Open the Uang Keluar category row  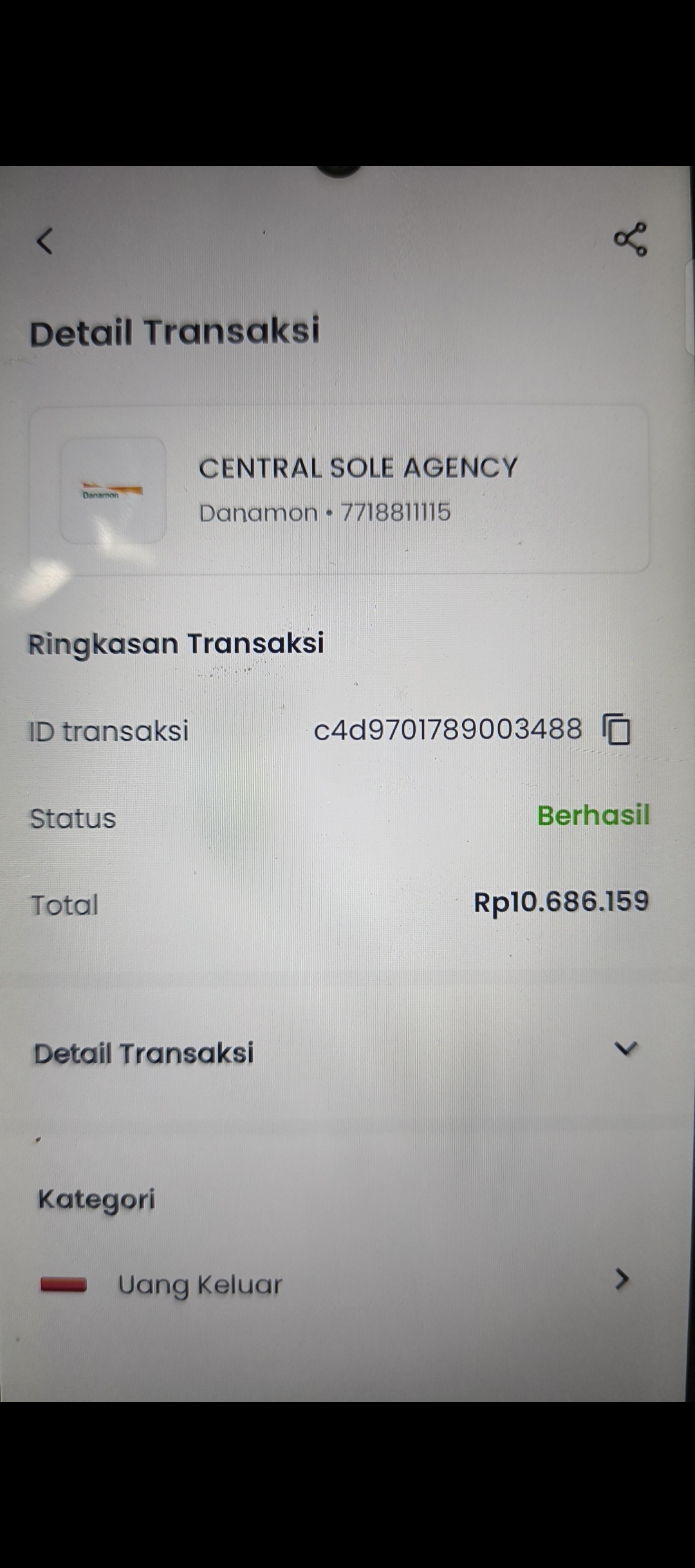(335, 1284)
